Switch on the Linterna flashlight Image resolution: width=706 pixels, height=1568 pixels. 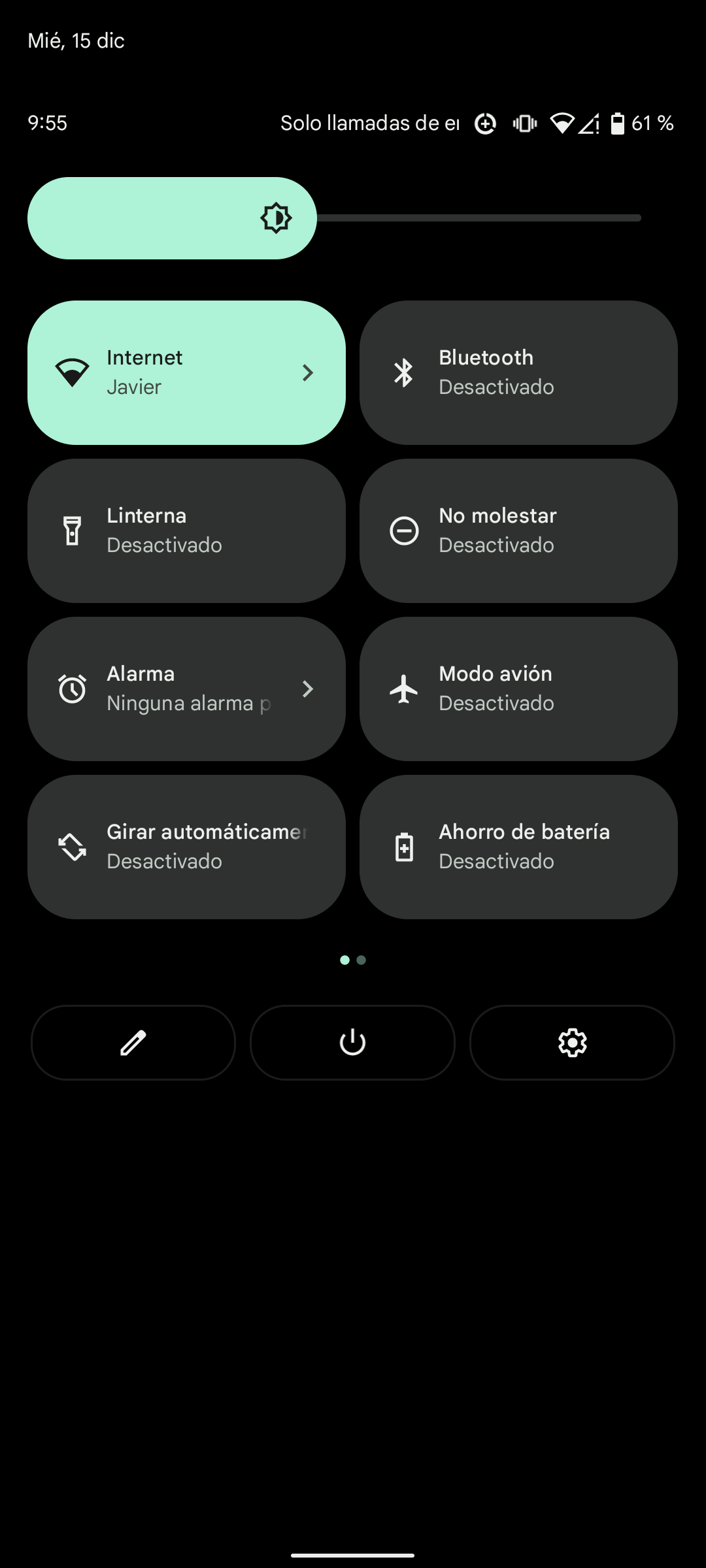tap(186, 531)
